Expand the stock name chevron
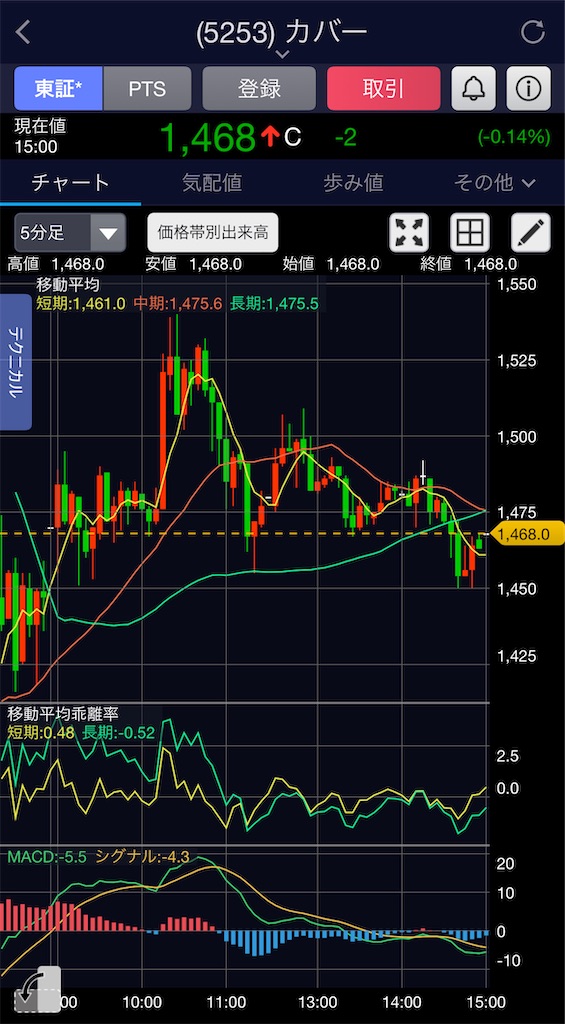565x1024 pixels. coord(282,54)
